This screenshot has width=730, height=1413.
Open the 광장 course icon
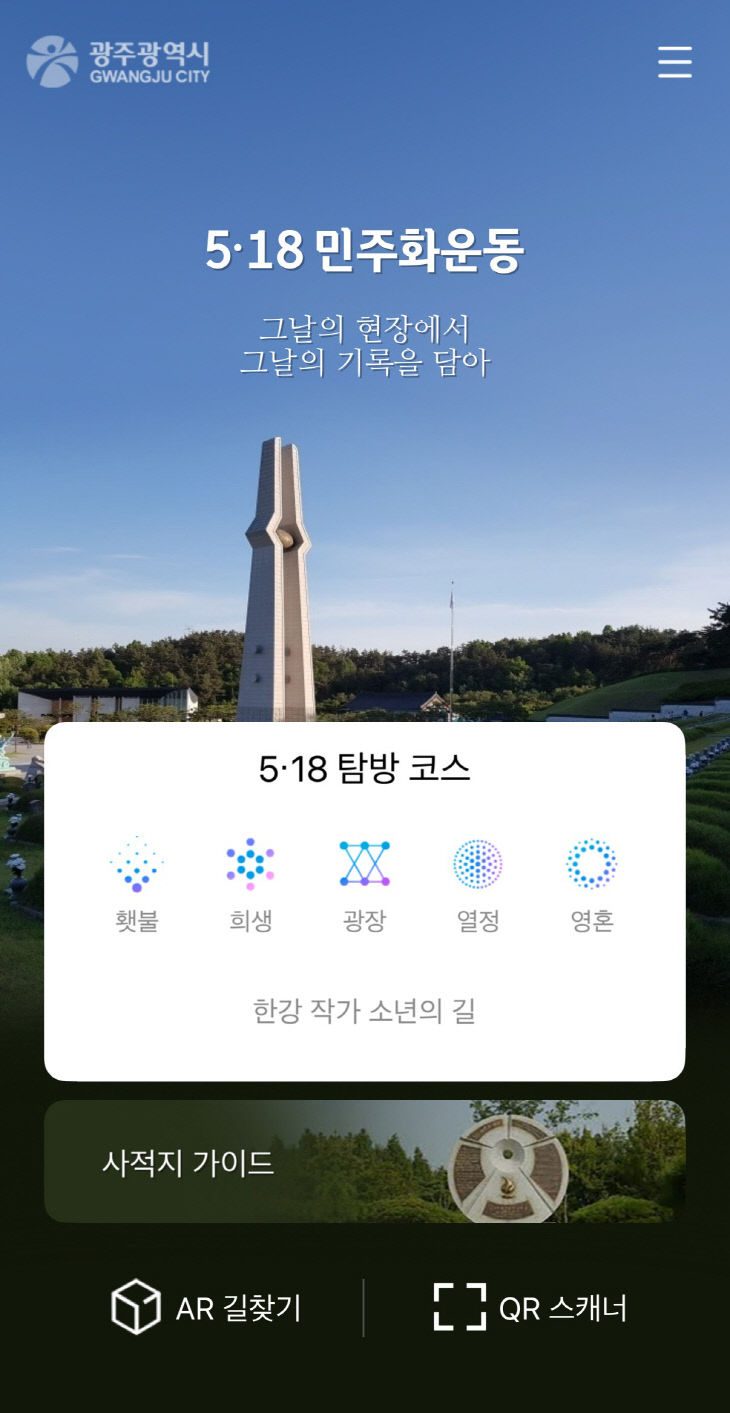point(363,862)
